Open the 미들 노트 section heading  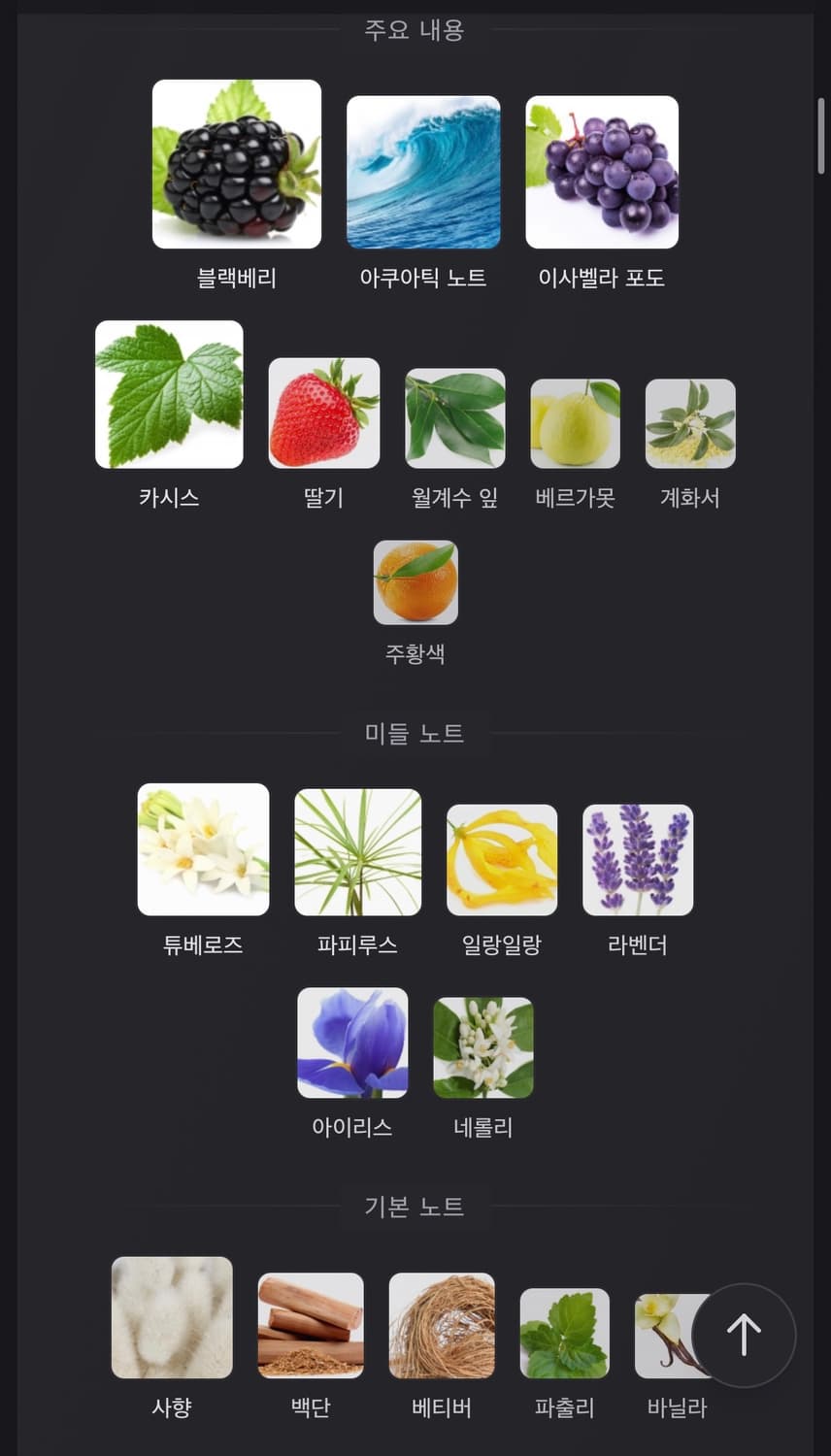pos(415,735)
